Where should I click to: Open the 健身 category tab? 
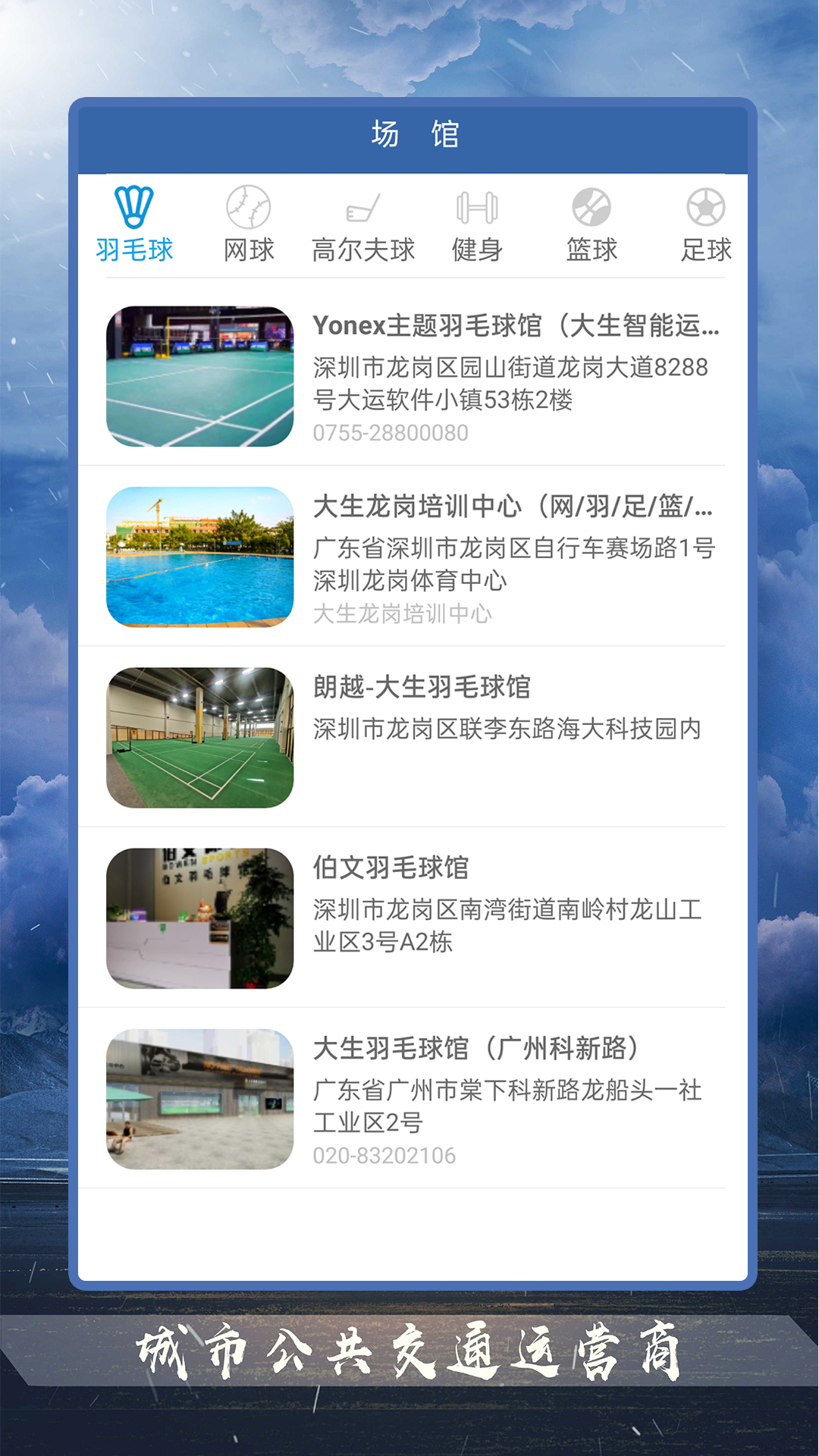[x=477, y=227]
